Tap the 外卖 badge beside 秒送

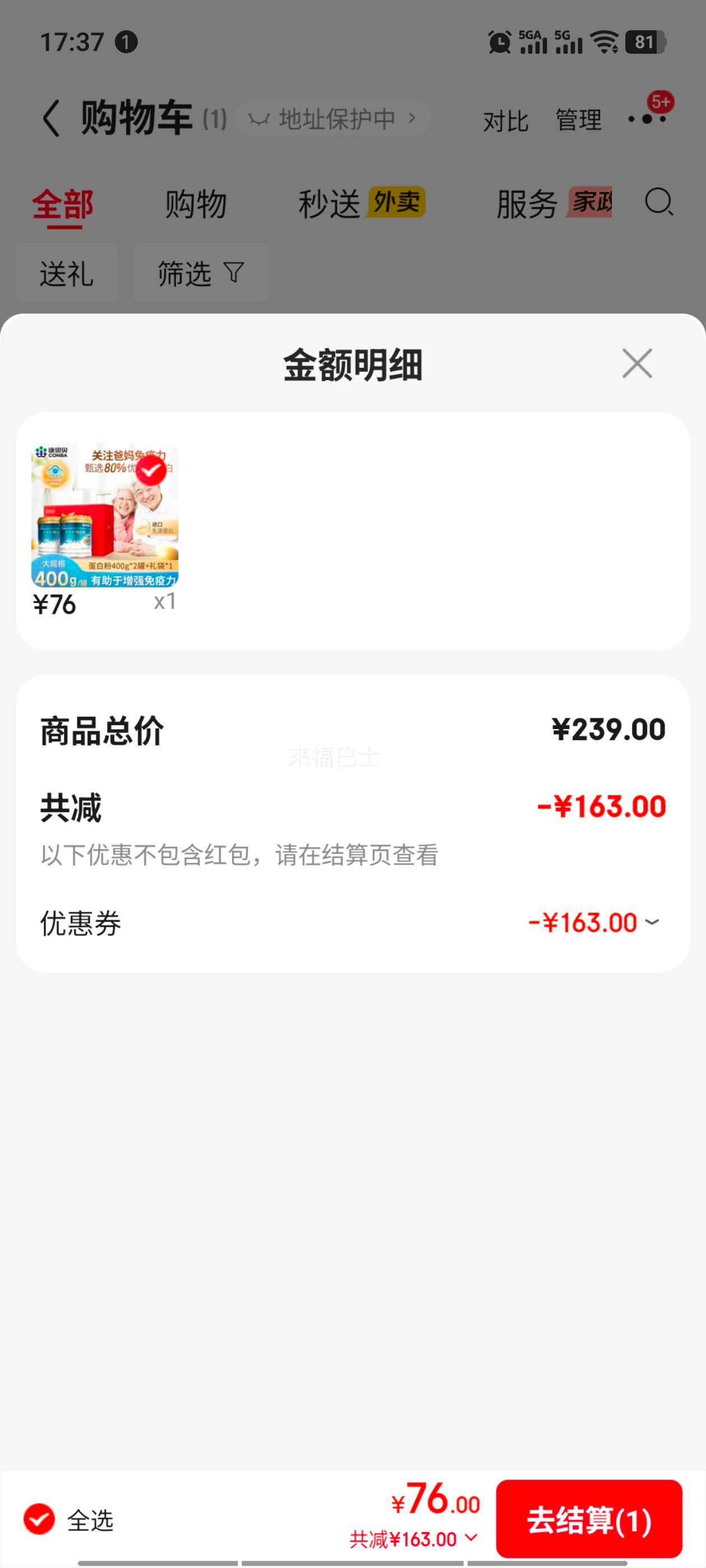click(x=397, y=203)
